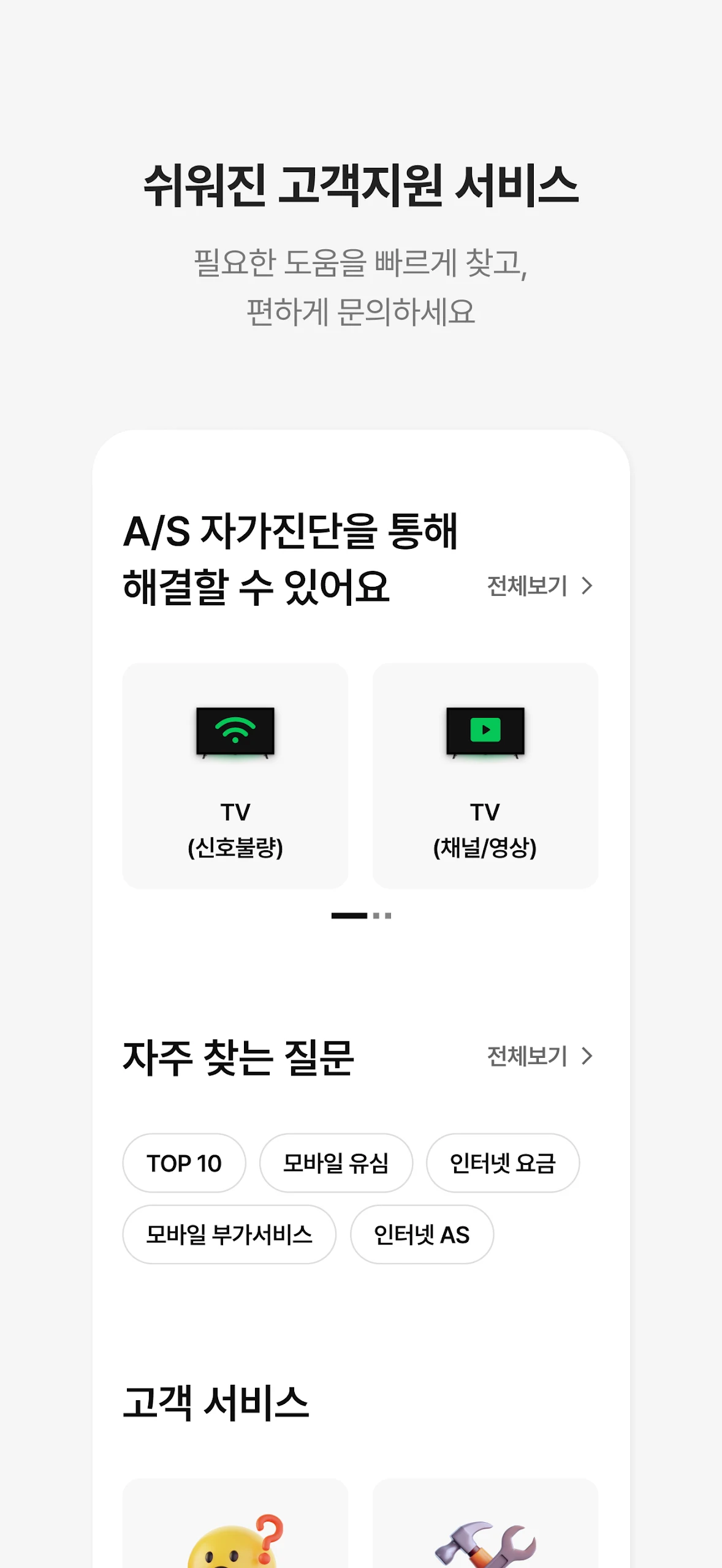Open the 인터넷 AS topic chip
The width and height of the screenshot is (722, 1568).
420,1235
